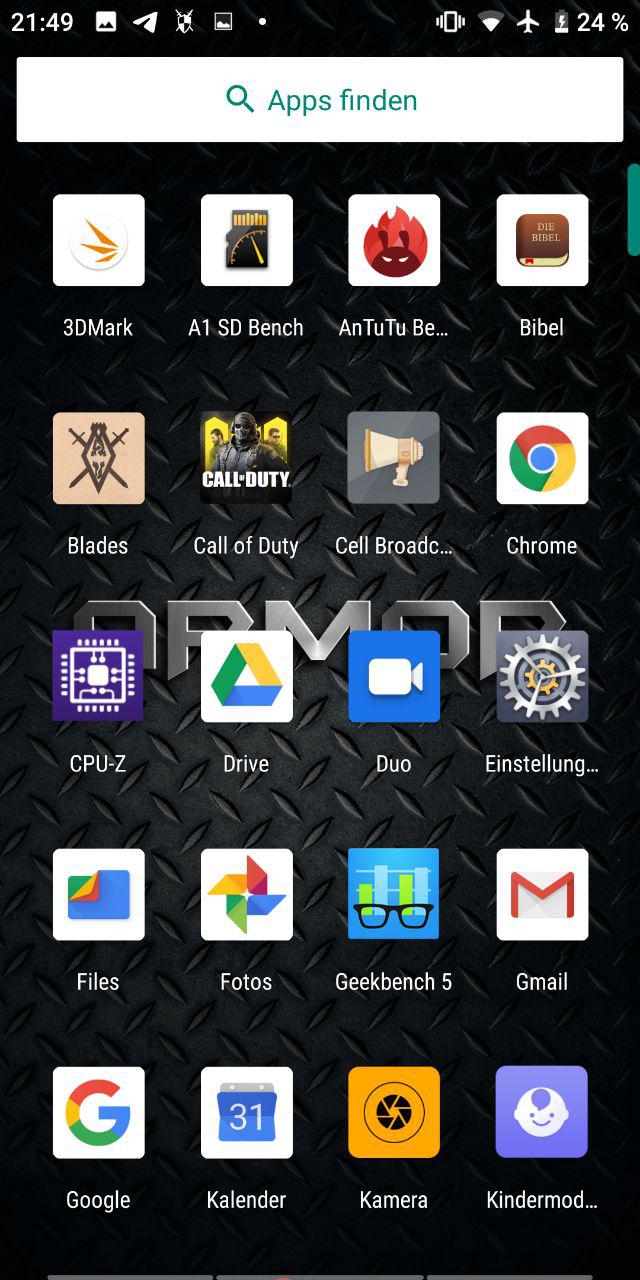Open Einstellungen settings app
Viewport: 640px width, 1280px height.
[542, 676]
